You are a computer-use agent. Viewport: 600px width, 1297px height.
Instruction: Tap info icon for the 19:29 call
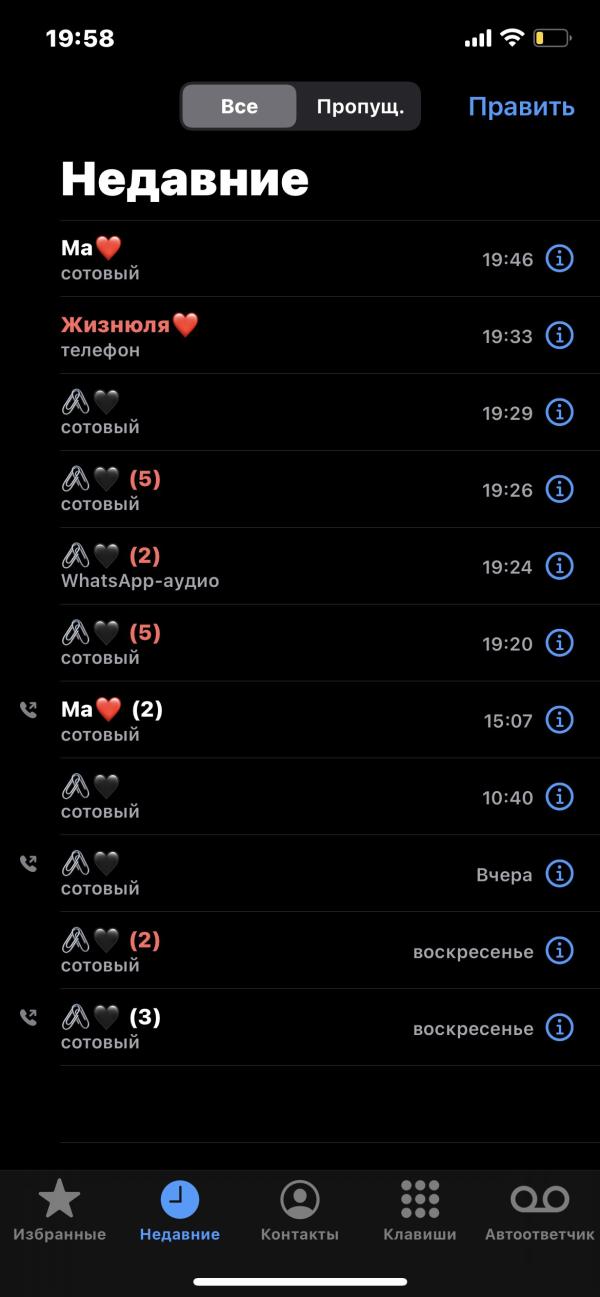[560, 413]
